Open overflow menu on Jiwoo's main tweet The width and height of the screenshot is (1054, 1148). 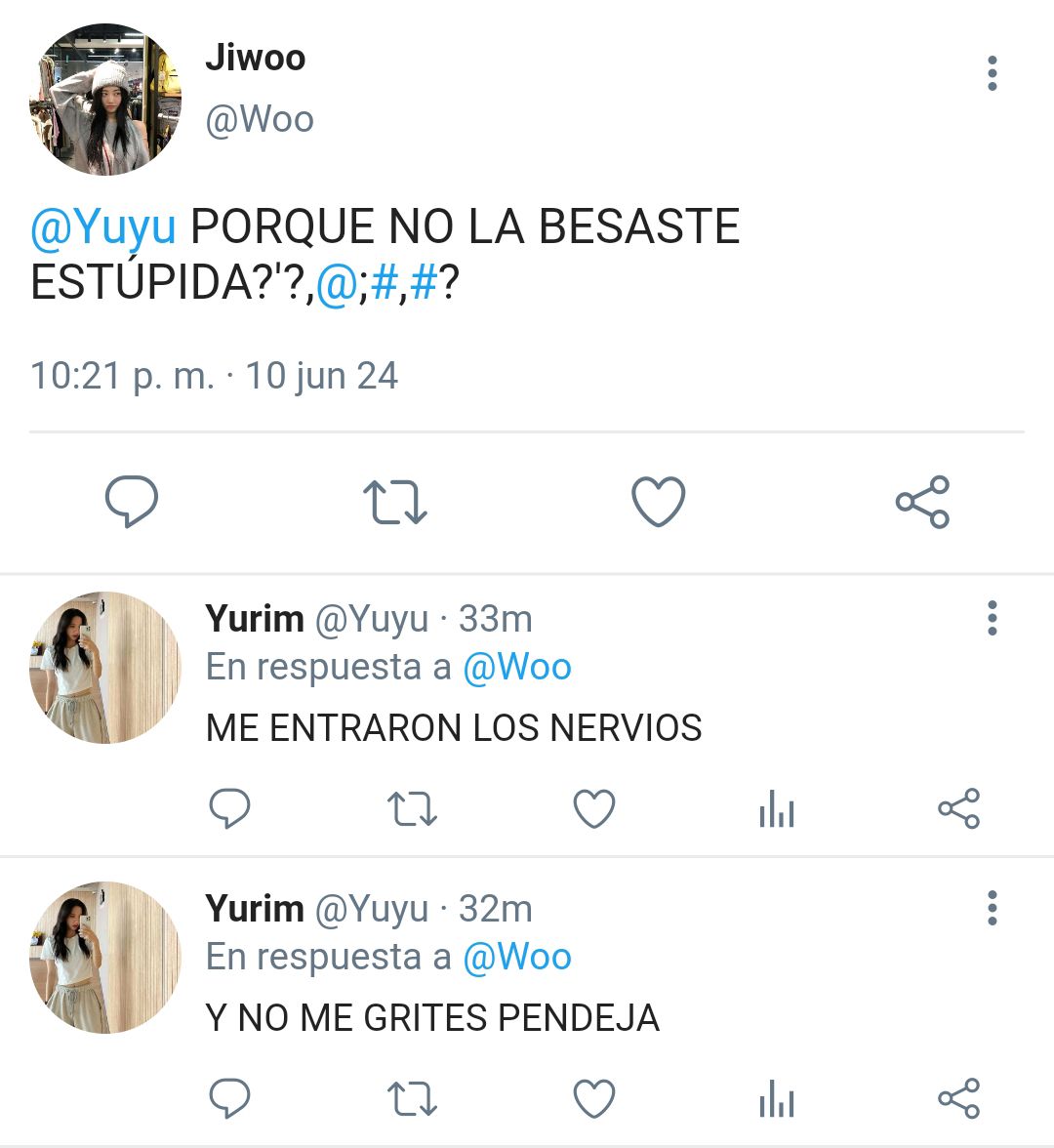click(x=992, y=73)
